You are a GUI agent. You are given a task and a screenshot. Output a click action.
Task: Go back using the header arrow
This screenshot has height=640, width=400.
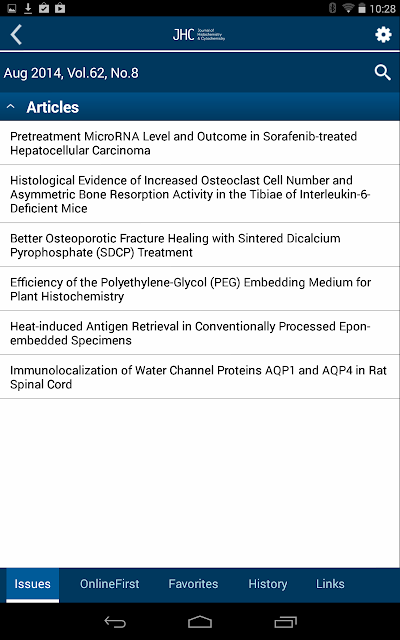tap(16, 35)
